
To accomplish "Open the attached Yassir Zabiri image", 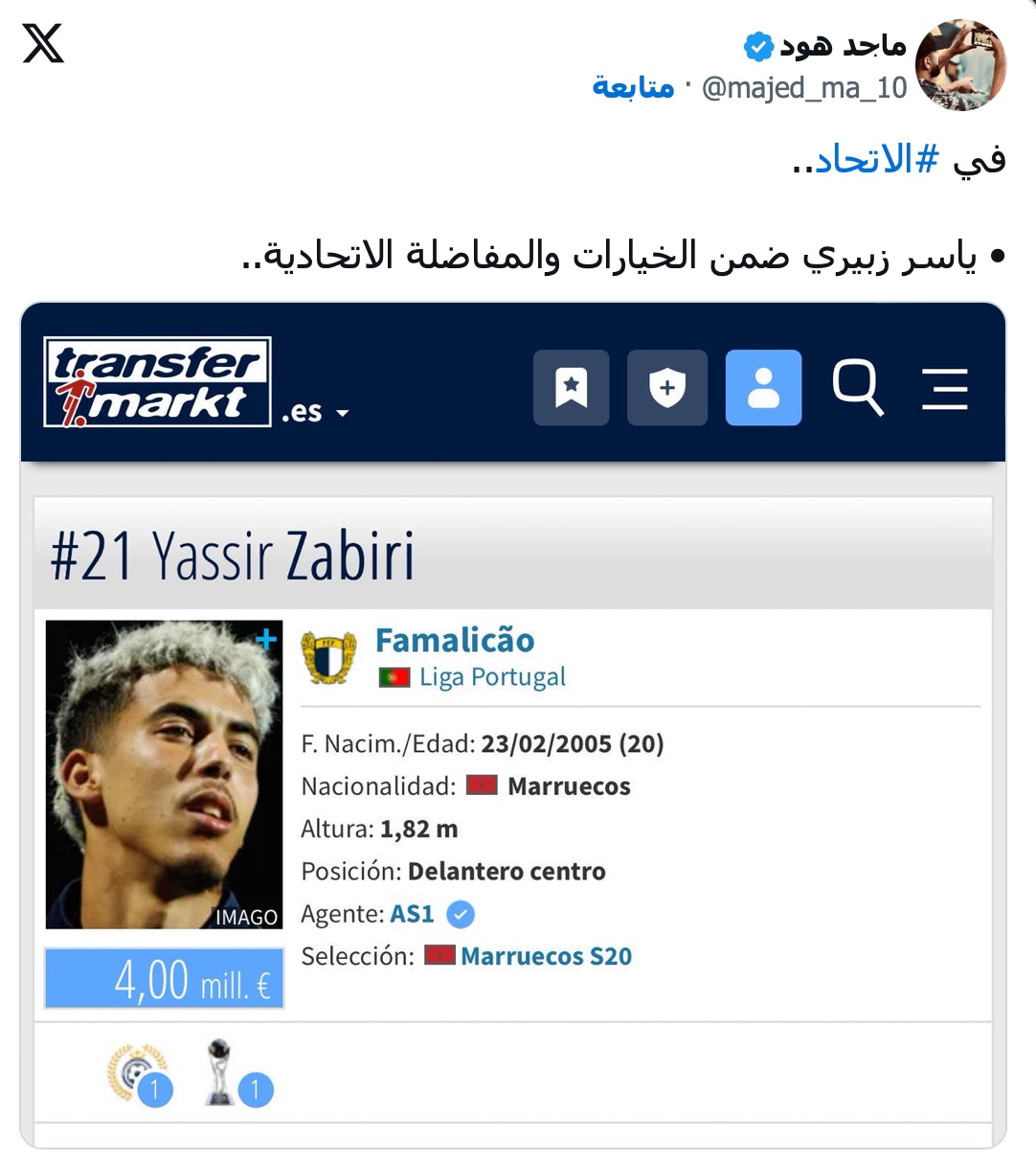I will (x=513, y=724).
